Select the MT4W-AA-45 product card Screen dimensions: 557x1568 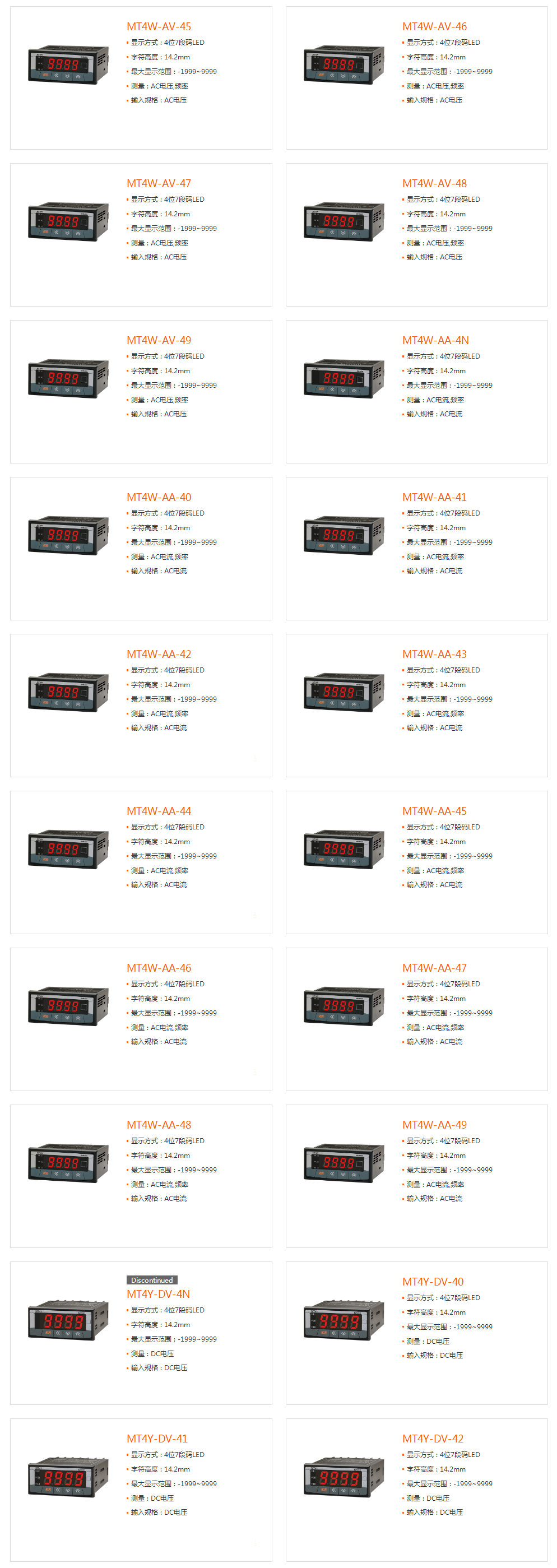tap(434, 811)
